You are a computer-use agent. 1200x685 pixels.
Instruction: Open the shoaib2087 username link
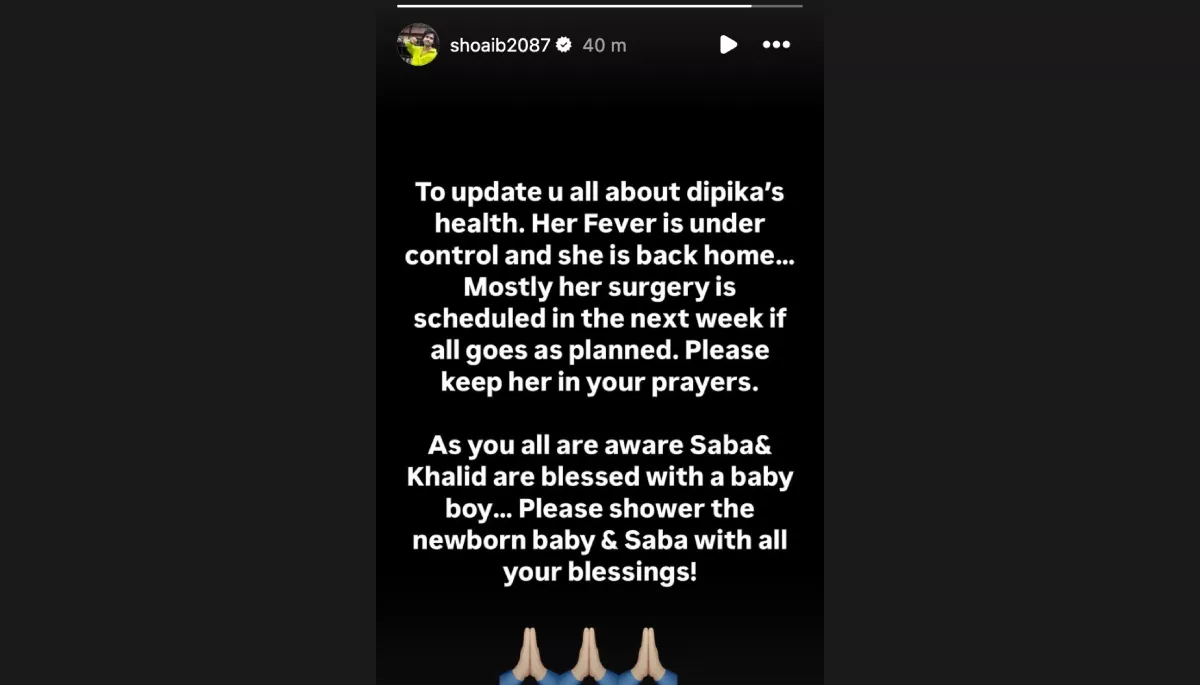[499, 45]
